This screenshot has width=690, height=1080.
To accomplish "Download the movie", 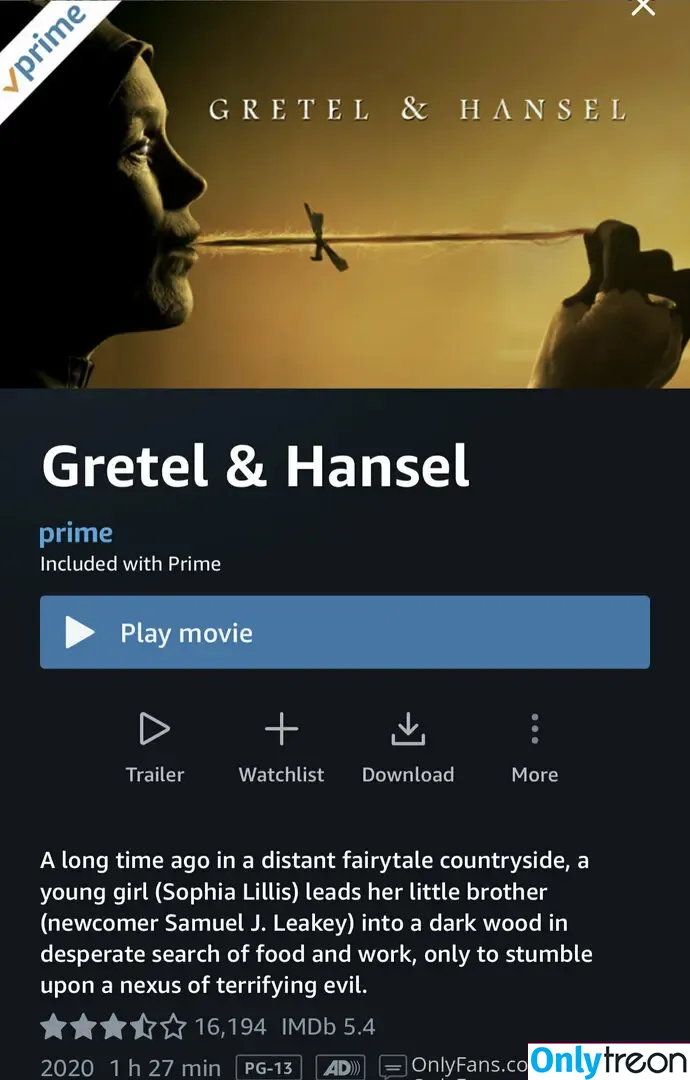I will pos(407,746).
